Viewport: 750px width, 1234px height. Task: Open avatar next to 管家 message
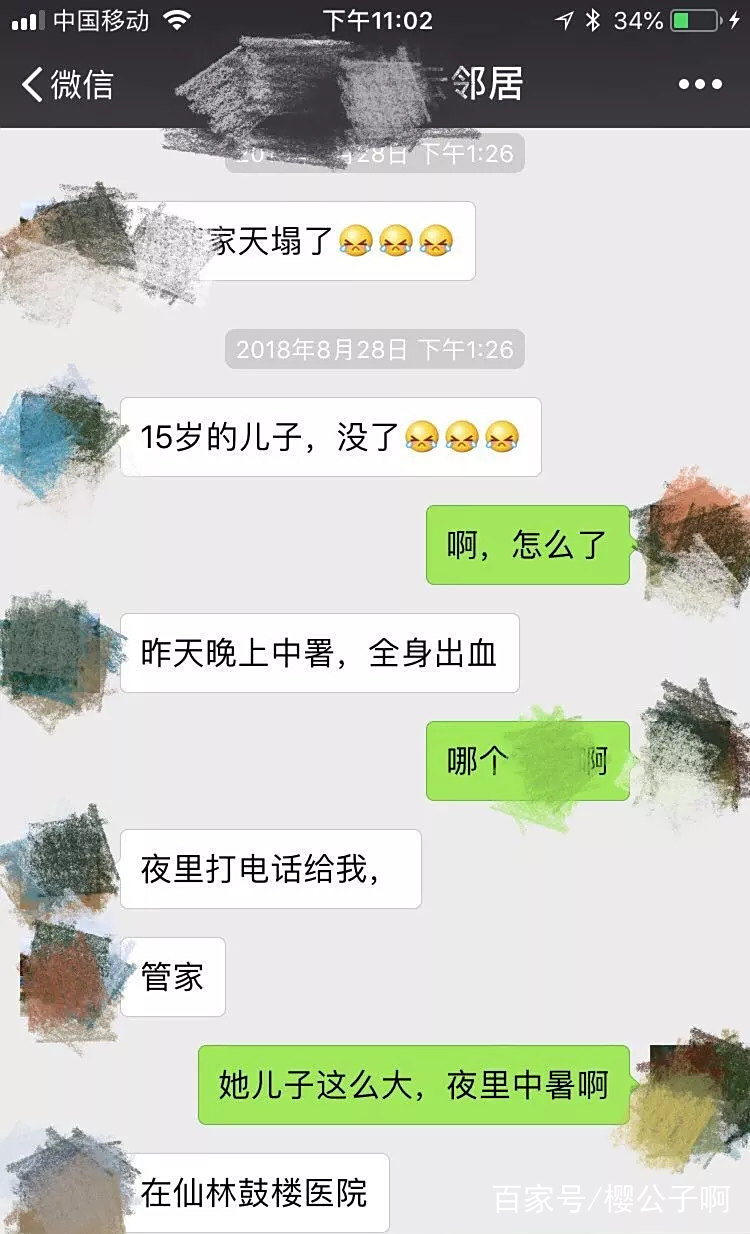coord(62,977)
